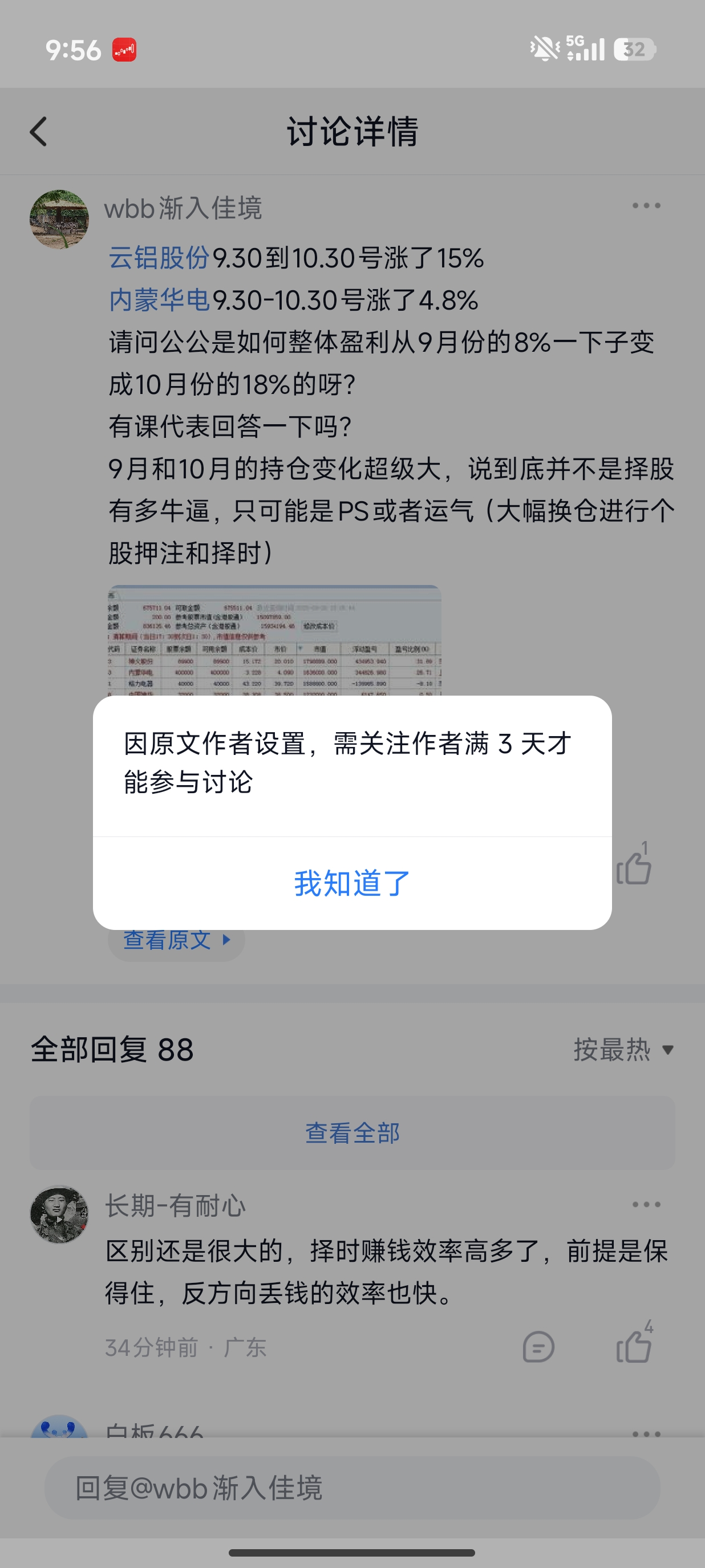
Task: Open the 云铝股份 stock link
Action: pos(159,258)
